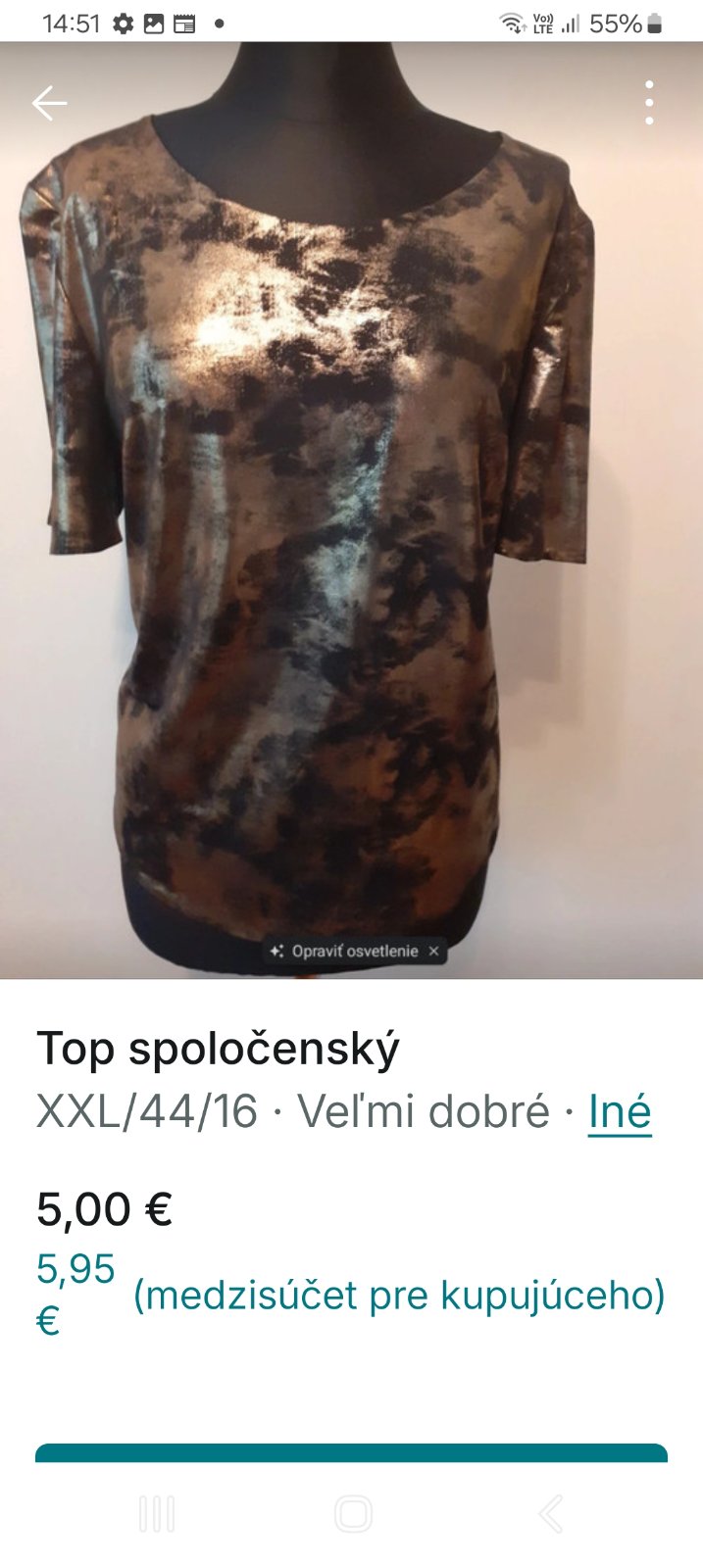Open the three-dot overflow menu
This screenshot has width=703, height=1568.
pyautogui.click(x=649, y=103)
